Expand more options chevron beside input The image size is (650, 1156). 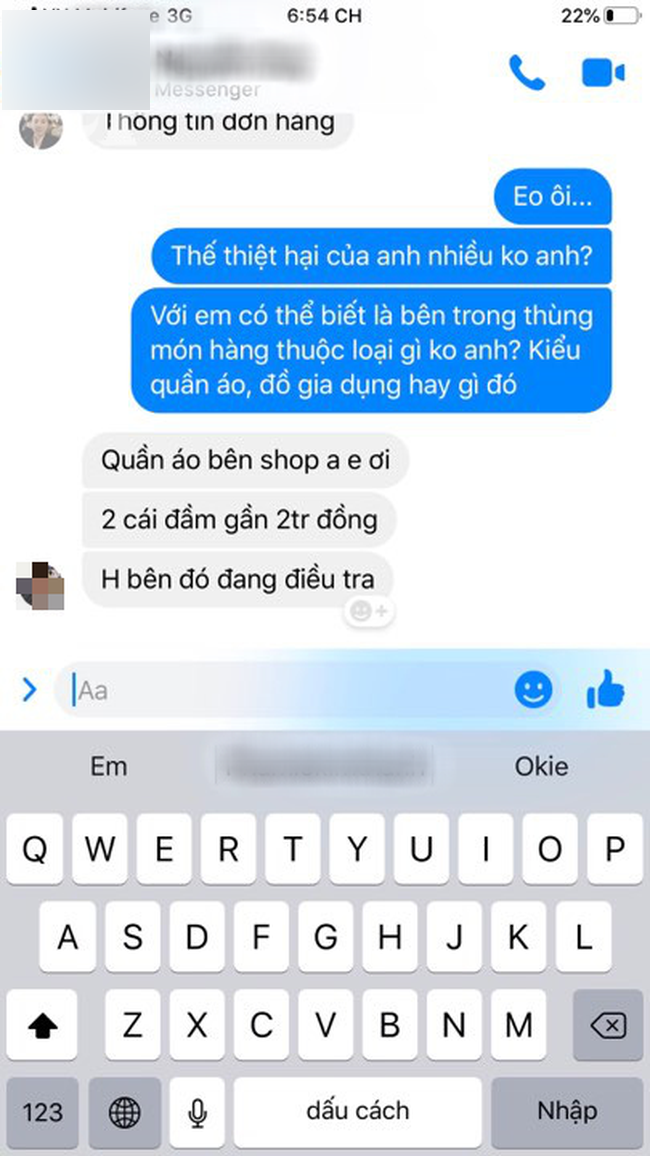(x=29, y=688)
